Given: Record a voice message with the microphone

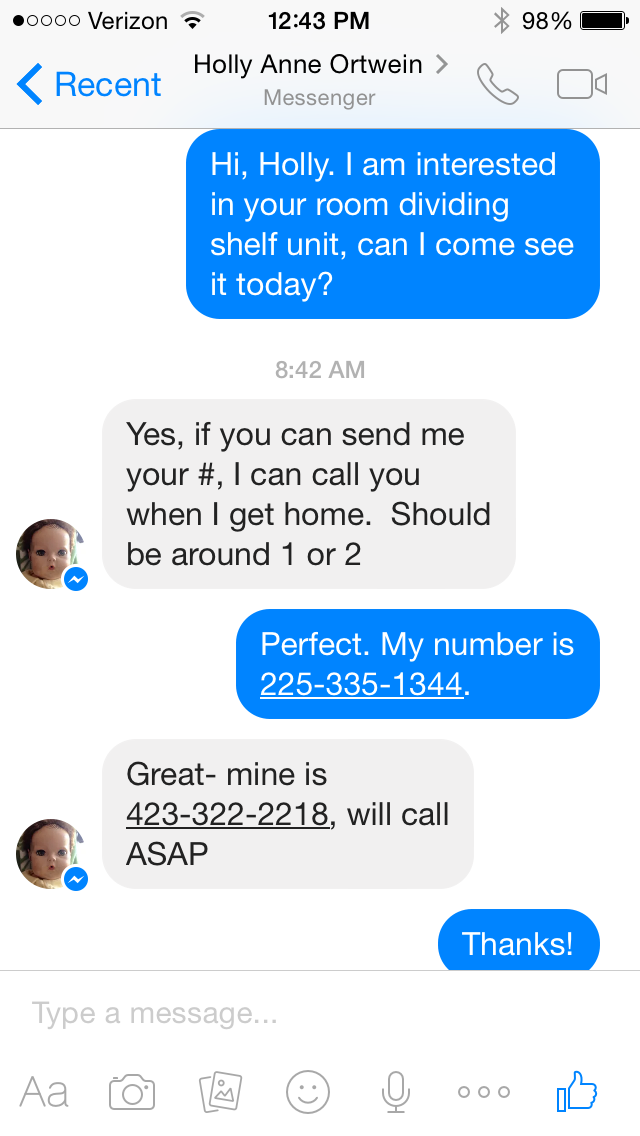Looking at the screenshot, I should point(396,1092).
